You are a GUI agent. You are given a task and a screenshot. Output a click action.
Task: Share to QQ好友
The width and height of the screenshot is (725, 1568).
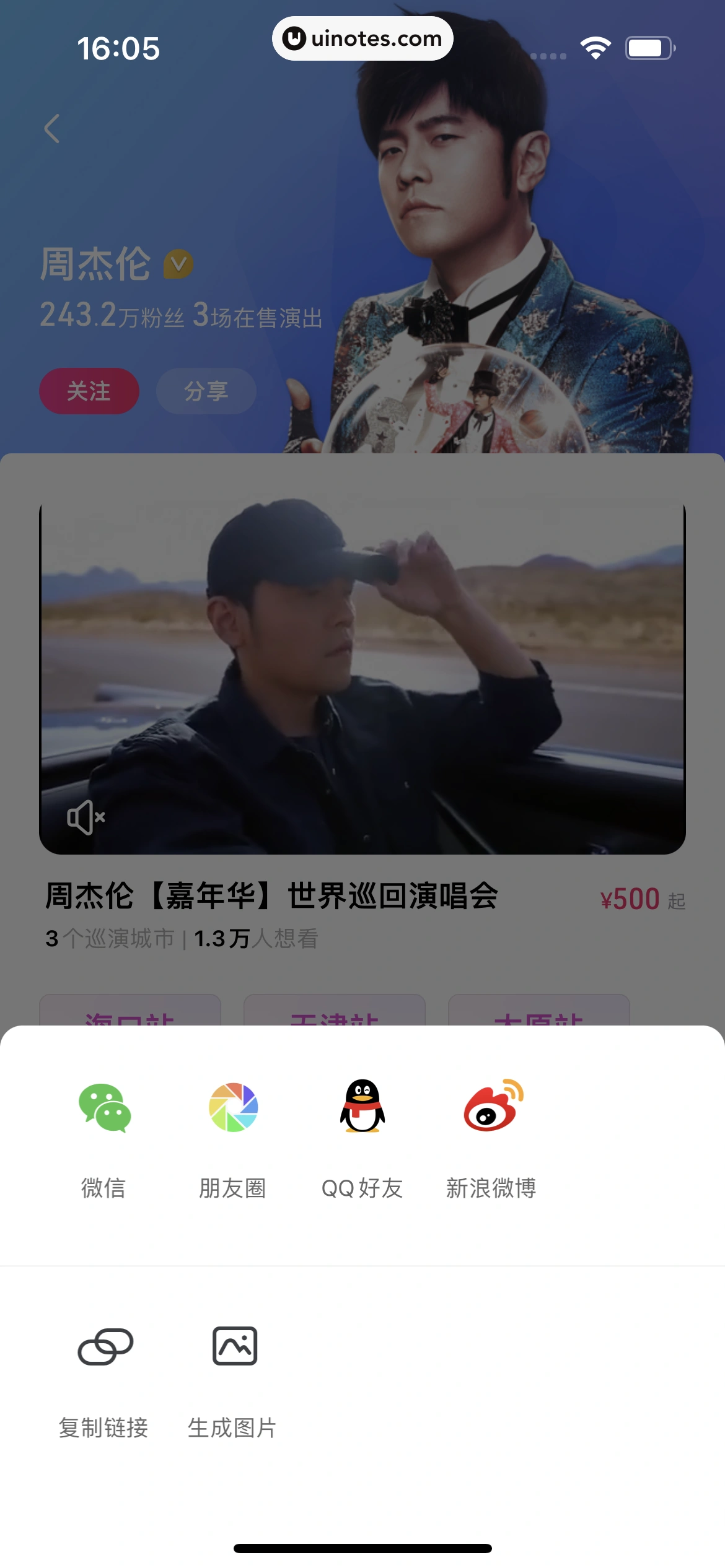(x=362, y=1108)
